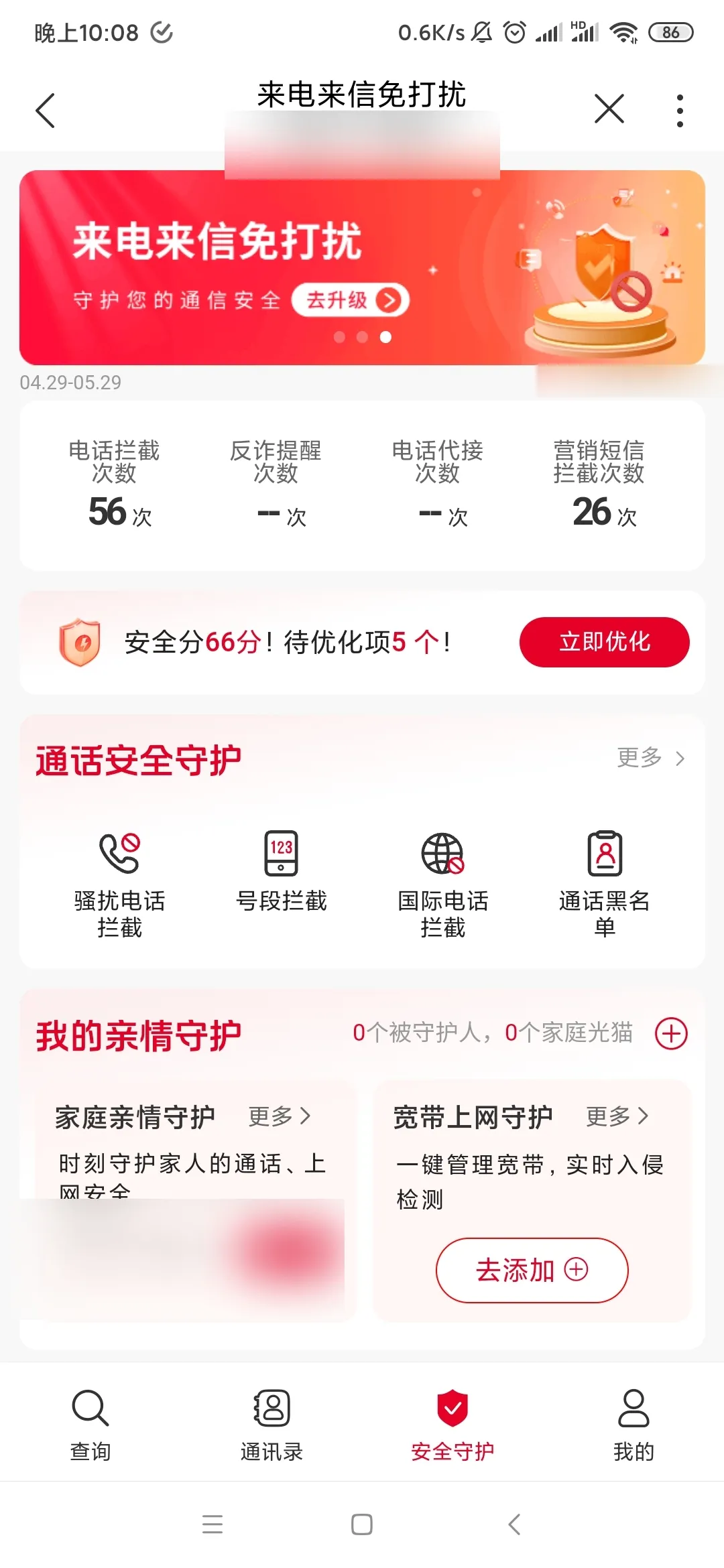View 更多 for 家庭亲情守护

[x=280, y=1116]
